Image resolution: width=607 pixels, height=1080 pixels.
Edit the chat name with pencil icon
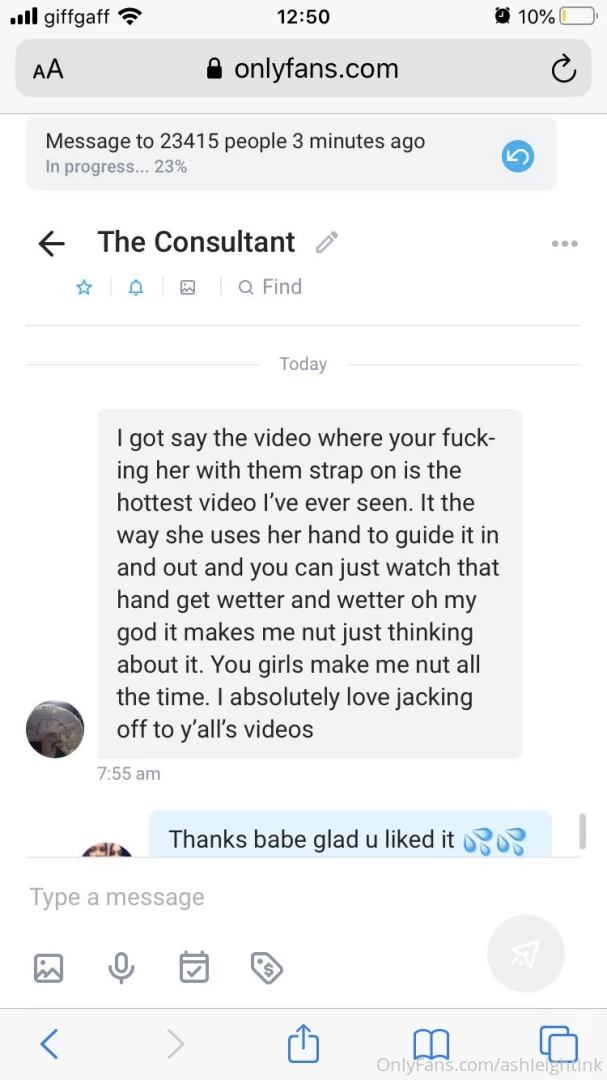[x=327, y=242]
